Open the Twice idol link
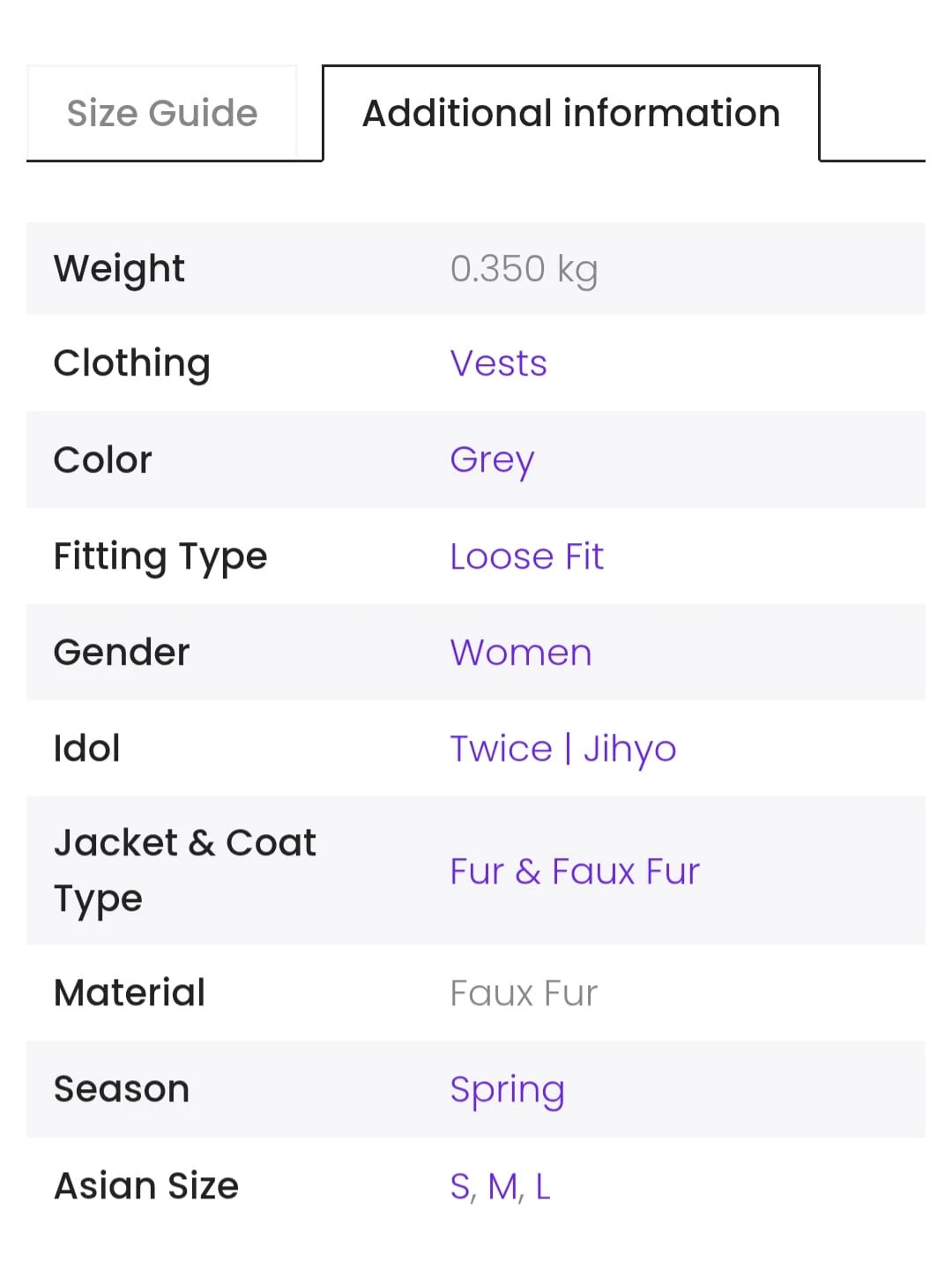This screenshot has width=952, height=1269. (501, 749)
